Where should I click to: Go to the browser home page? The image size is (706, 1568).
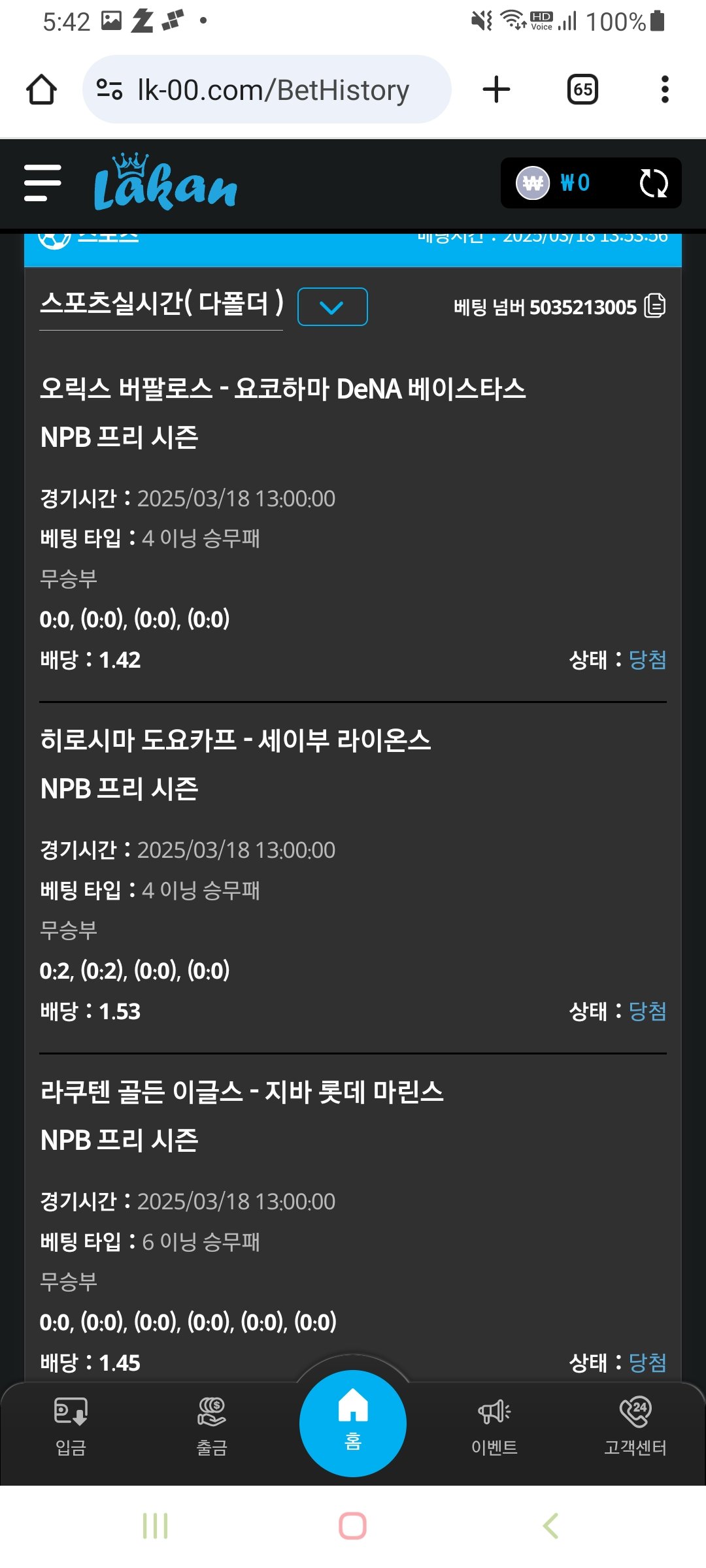tap(41, 90)
